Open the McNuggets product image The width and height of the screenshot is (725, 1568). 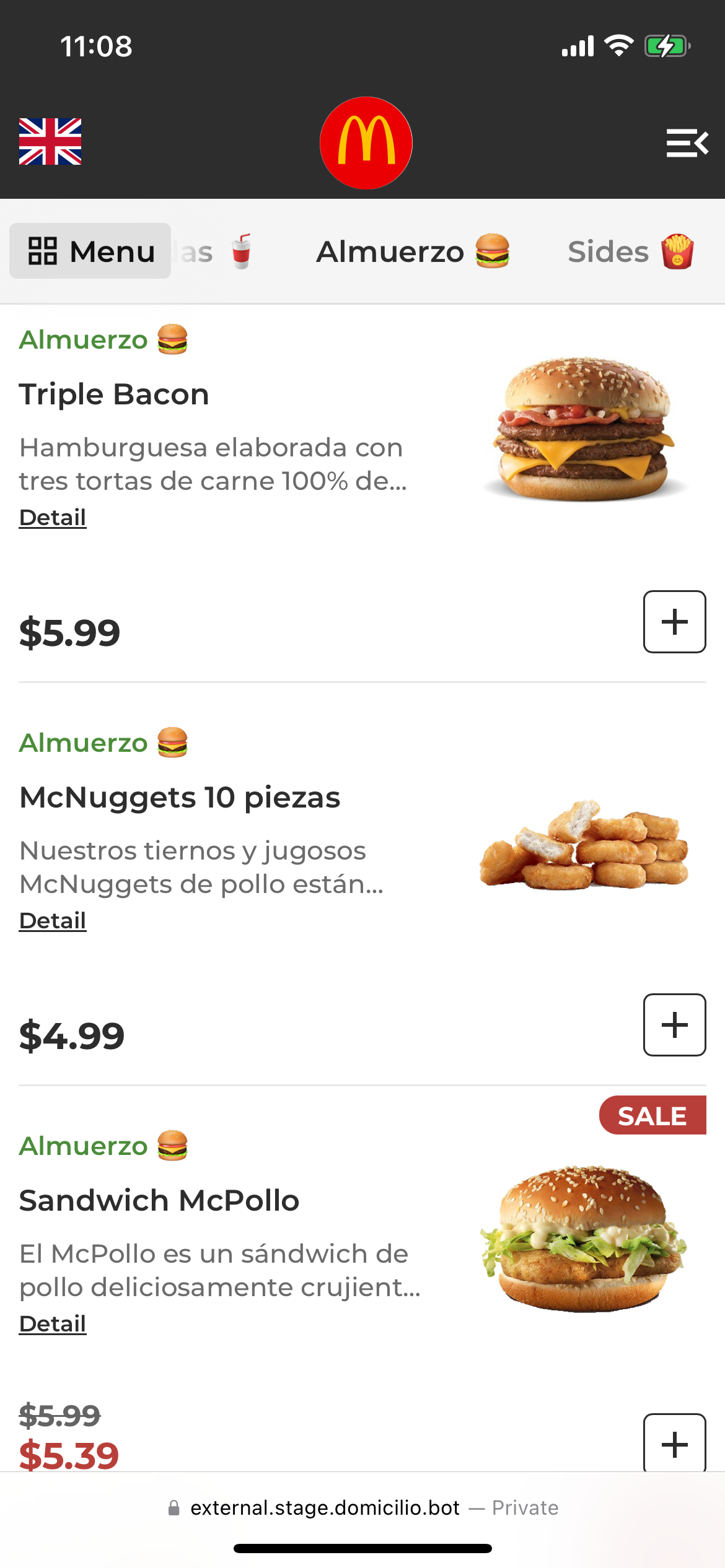pyautogui.click(x=584, y=844)
